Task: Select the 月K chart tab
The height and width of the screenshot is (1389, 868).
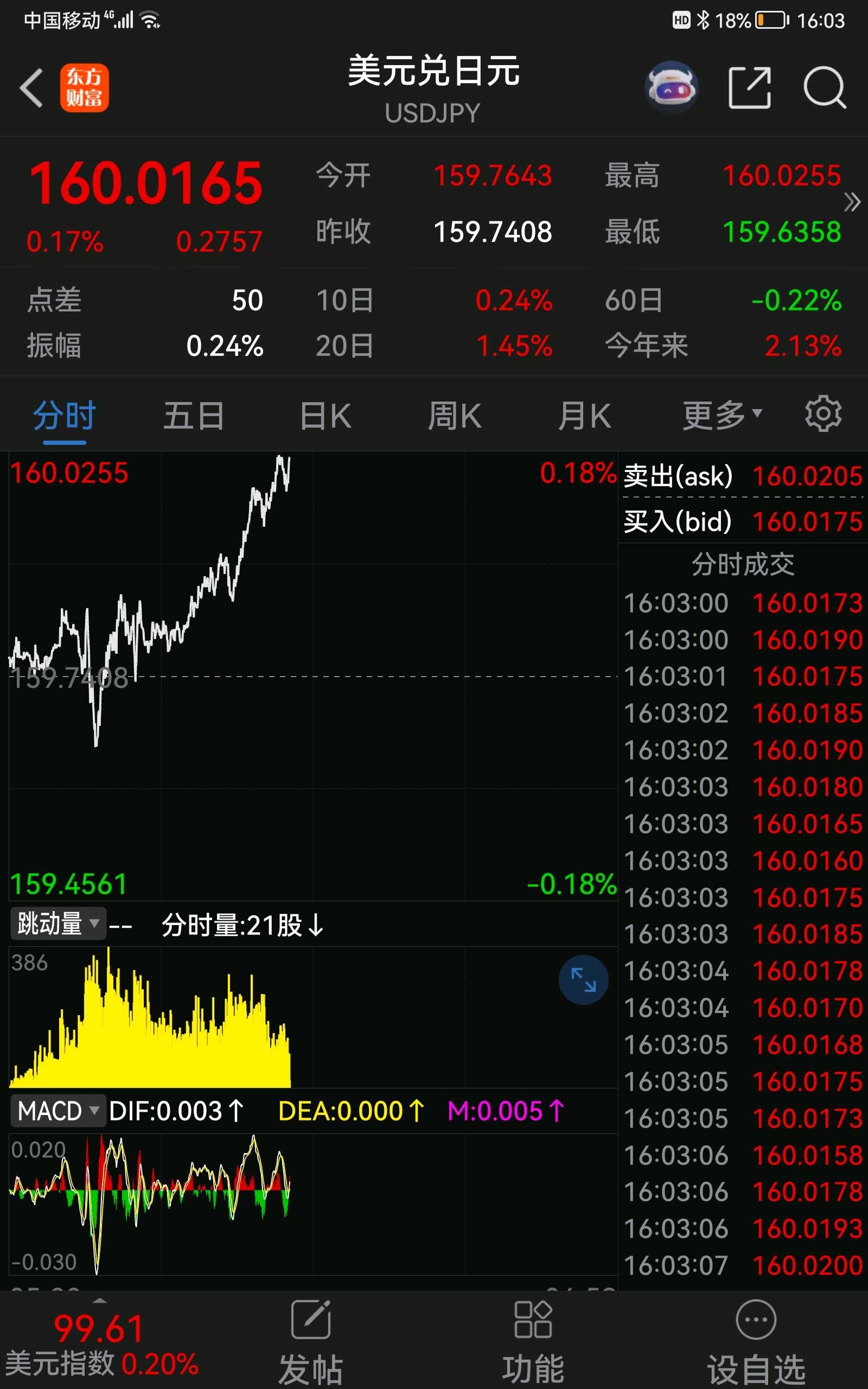Action: 584,416
